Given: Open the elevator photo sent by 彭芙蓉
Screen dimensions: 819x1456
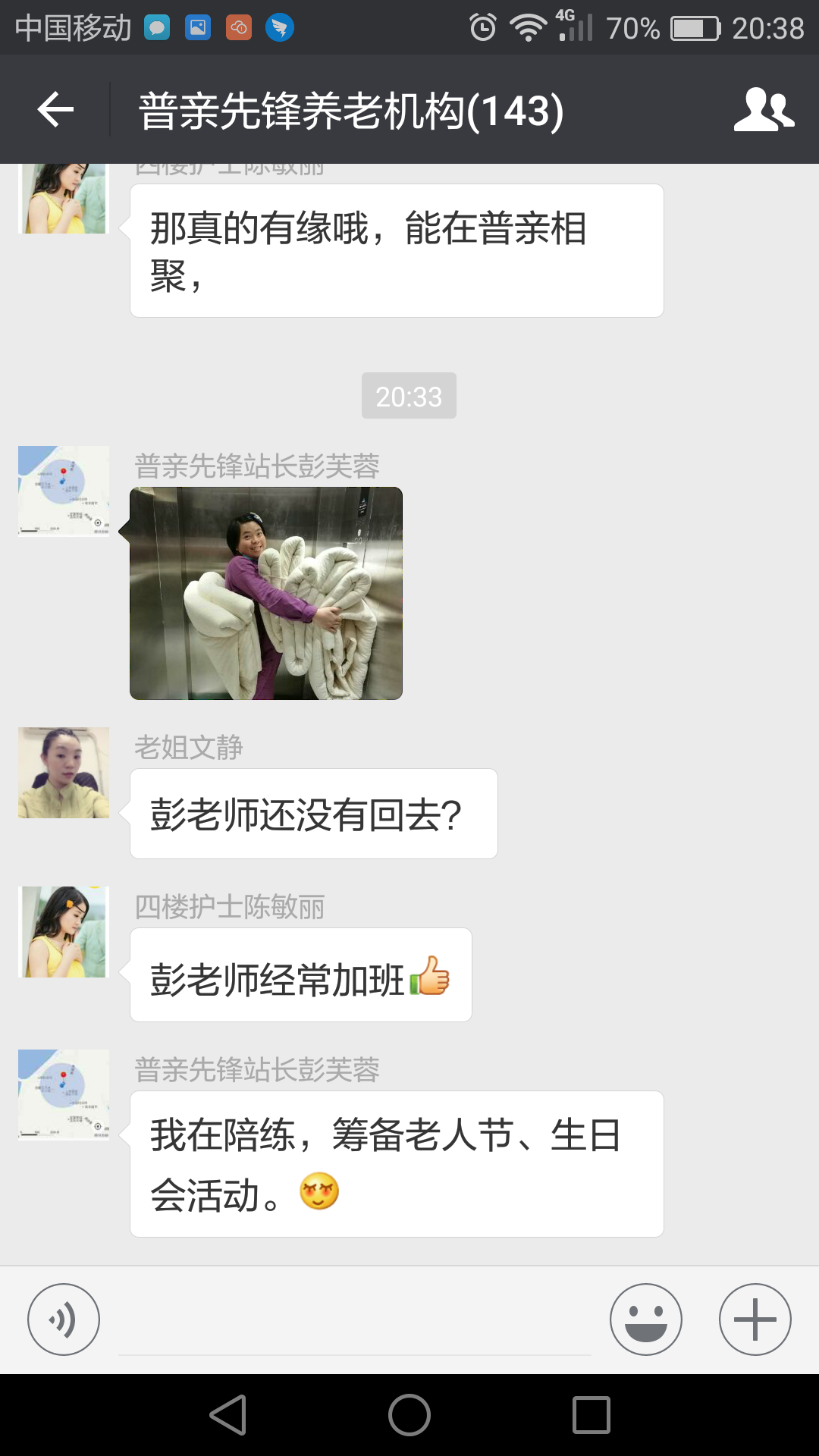Looking at the screenshot, I should pos(266,593).
